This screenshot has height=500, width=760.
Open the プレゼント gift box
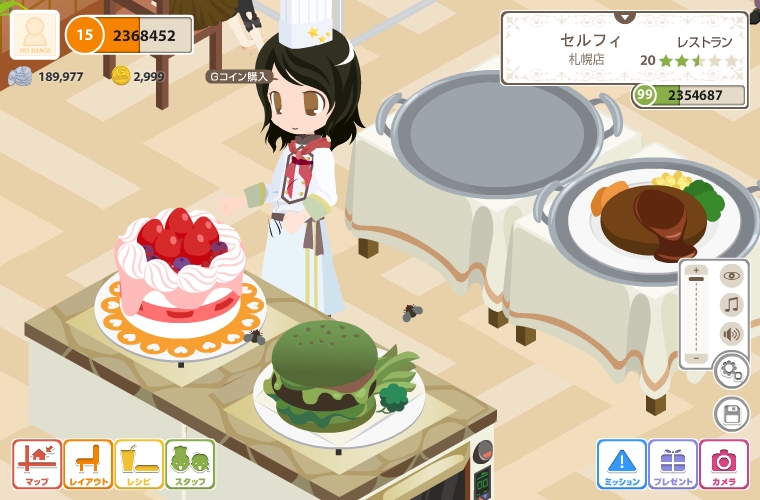point(673,463)
